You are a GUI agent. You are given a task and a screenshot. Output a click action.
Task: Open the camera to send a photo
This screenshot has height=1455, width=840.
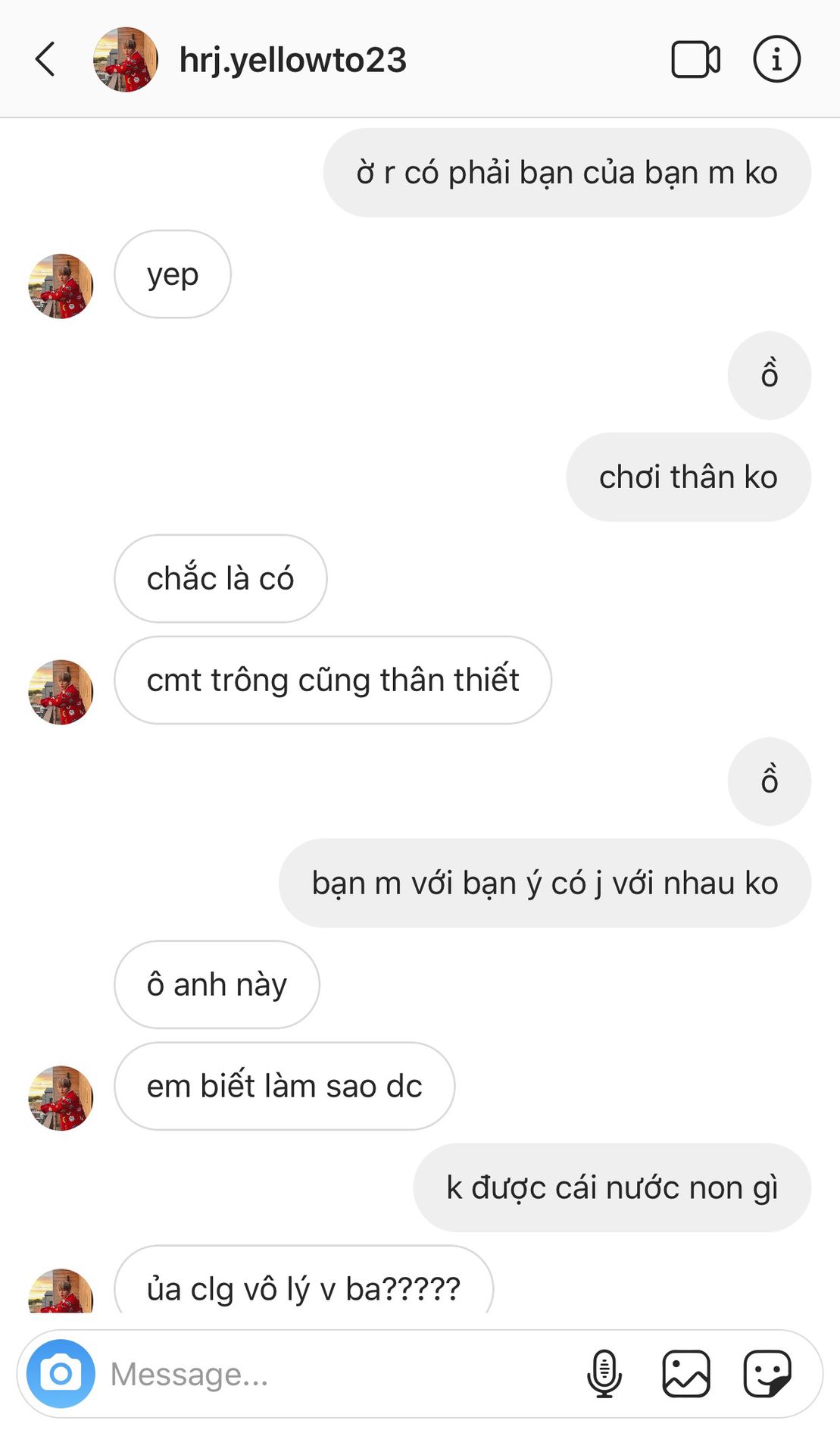61,1373
